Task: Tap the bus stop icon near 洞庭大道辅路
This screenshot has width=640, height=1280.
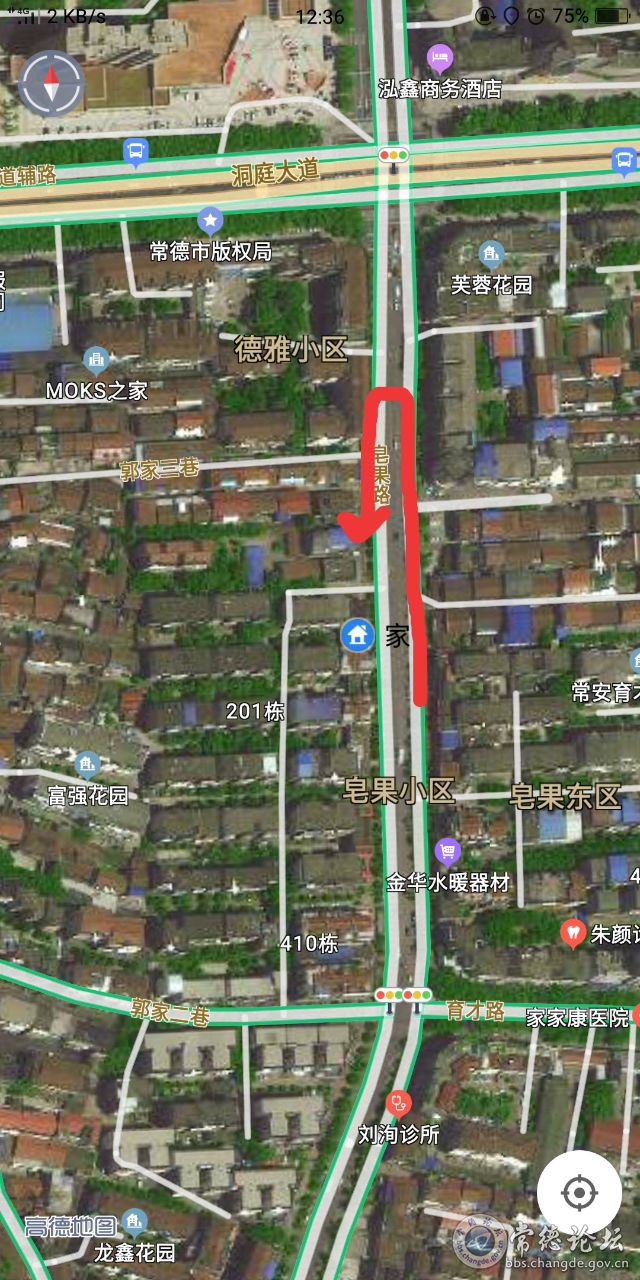Action: coord(135,152)
